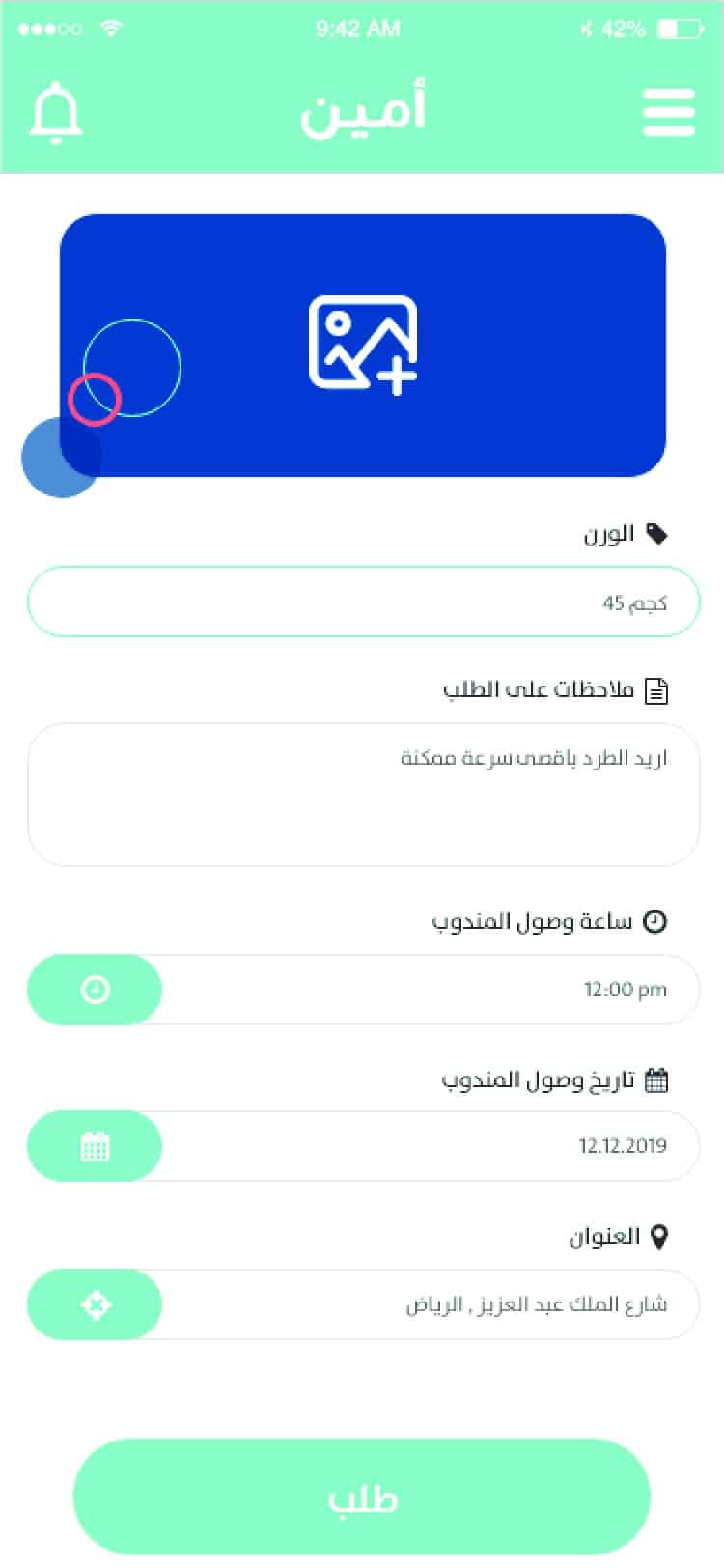Add a photo in the blue upload card

click(363, 346)
